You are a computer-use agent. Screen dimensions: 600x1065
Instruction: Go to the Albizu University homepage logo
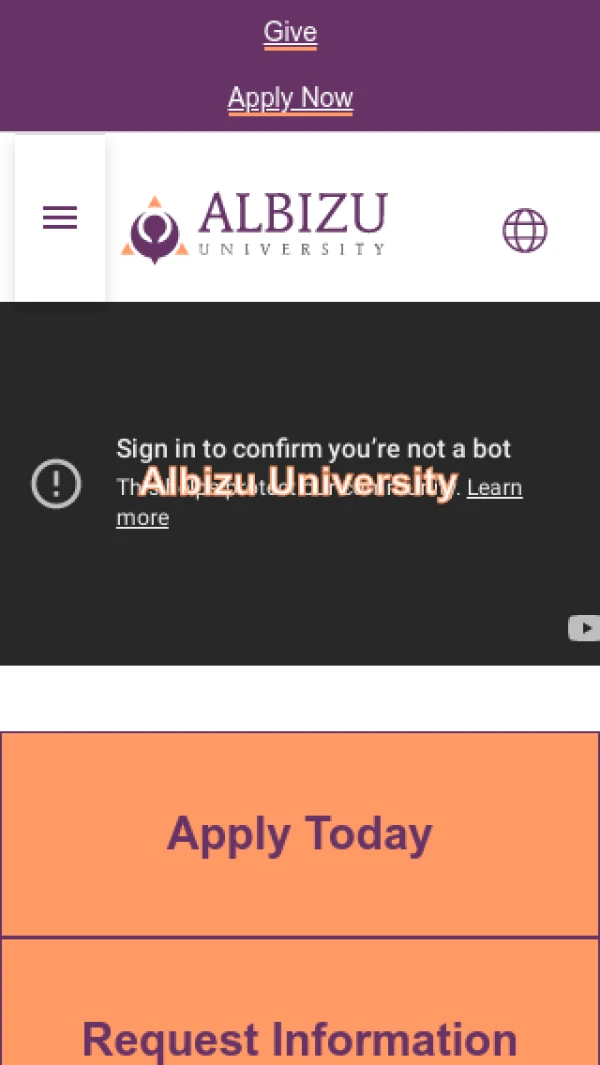(x=255, y=227)
